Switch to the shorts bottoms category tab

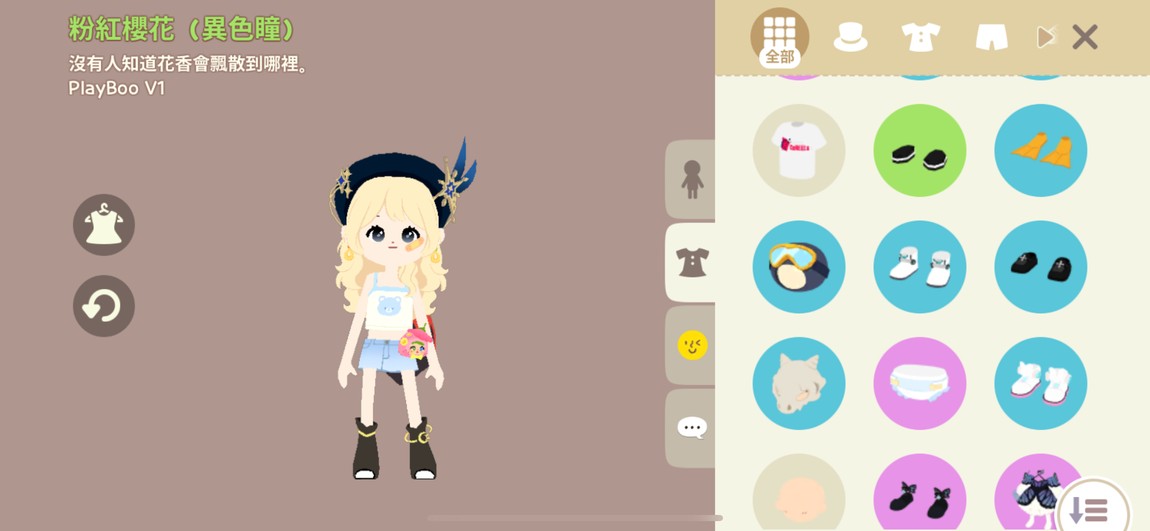tap(991, 38)
